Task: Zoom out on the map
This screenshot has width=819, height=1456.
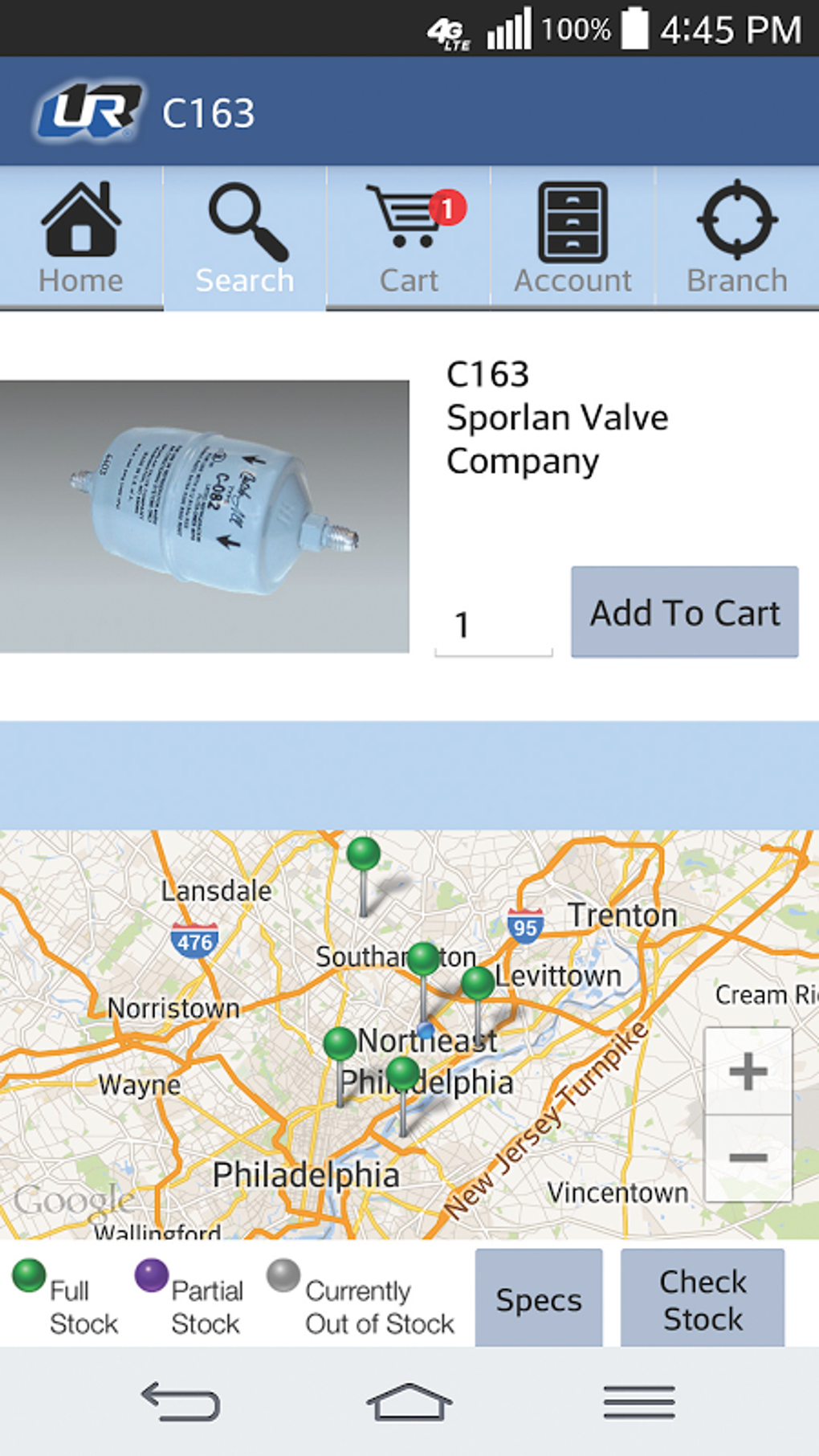Action: click(x=748, y=1157)
